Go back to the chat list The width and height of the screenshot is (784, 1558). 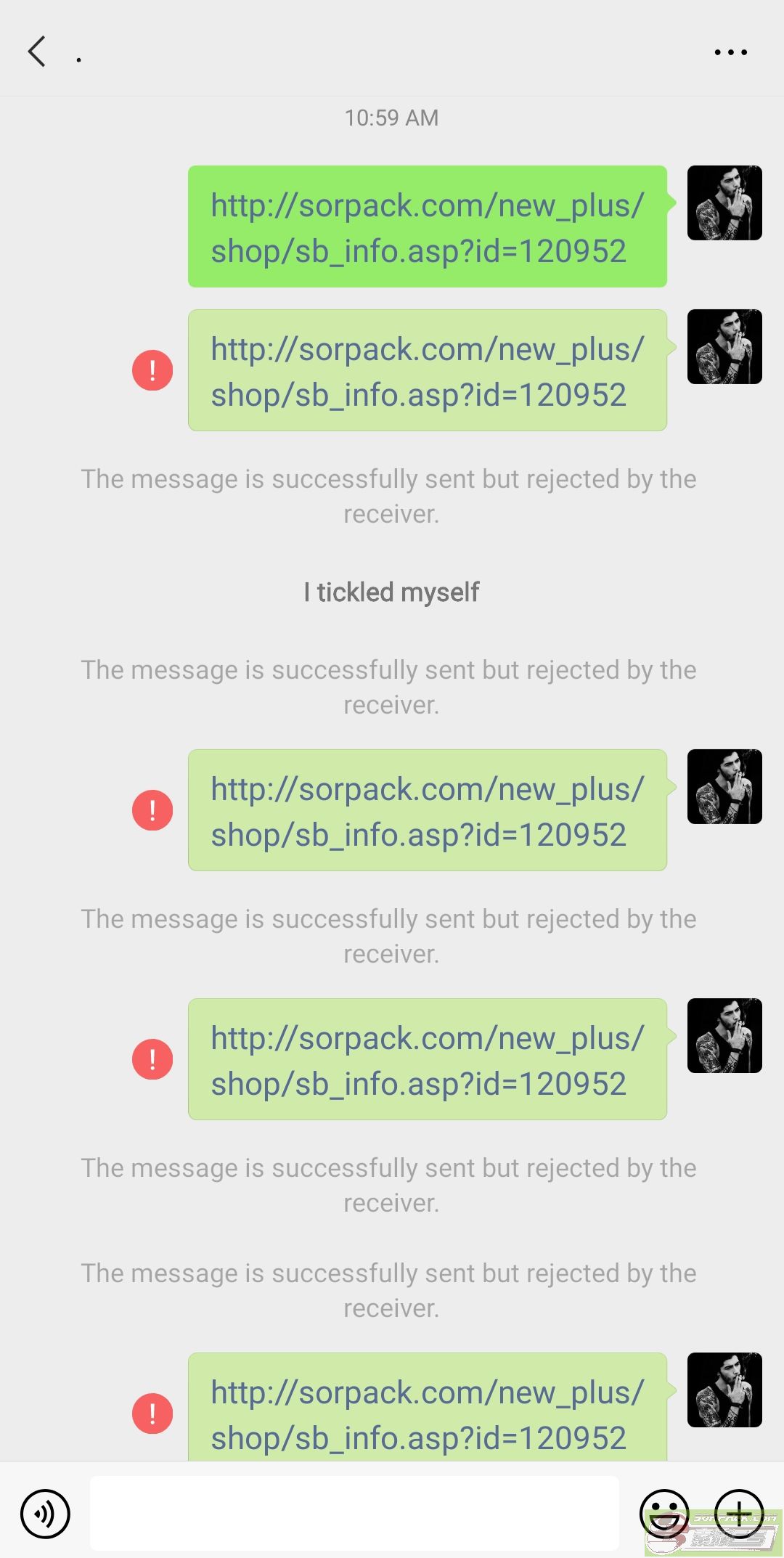[x=37, y=52]
